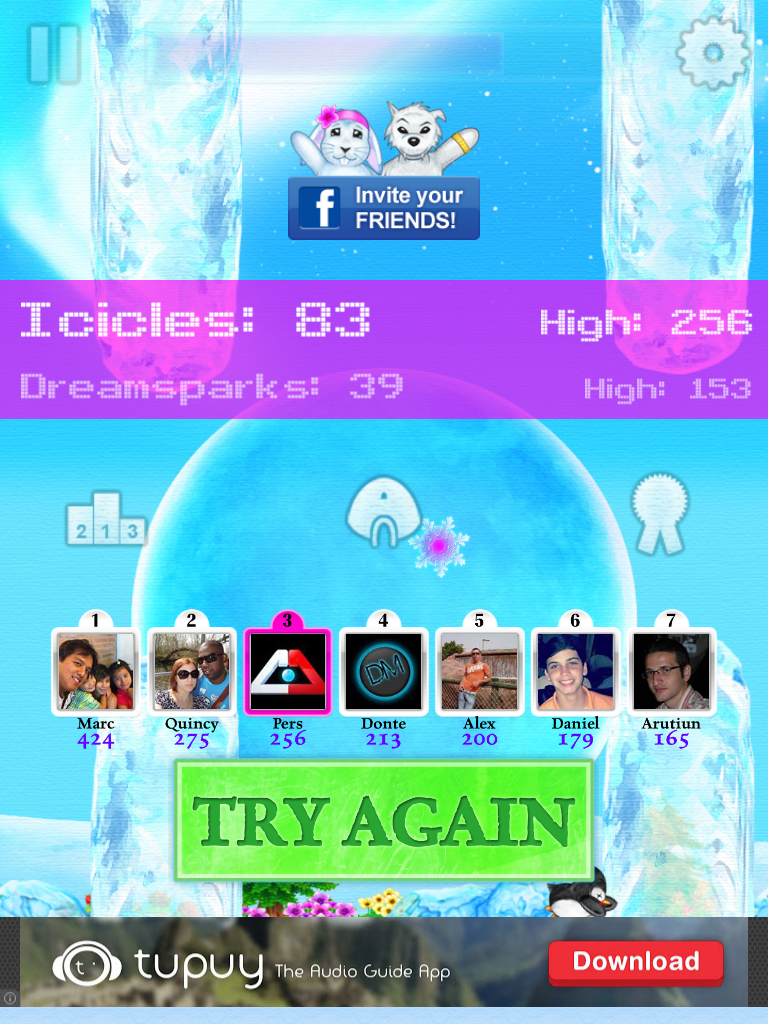Tap the pause button
Screen dimensions: 768x1024
[x=54, y=54]
